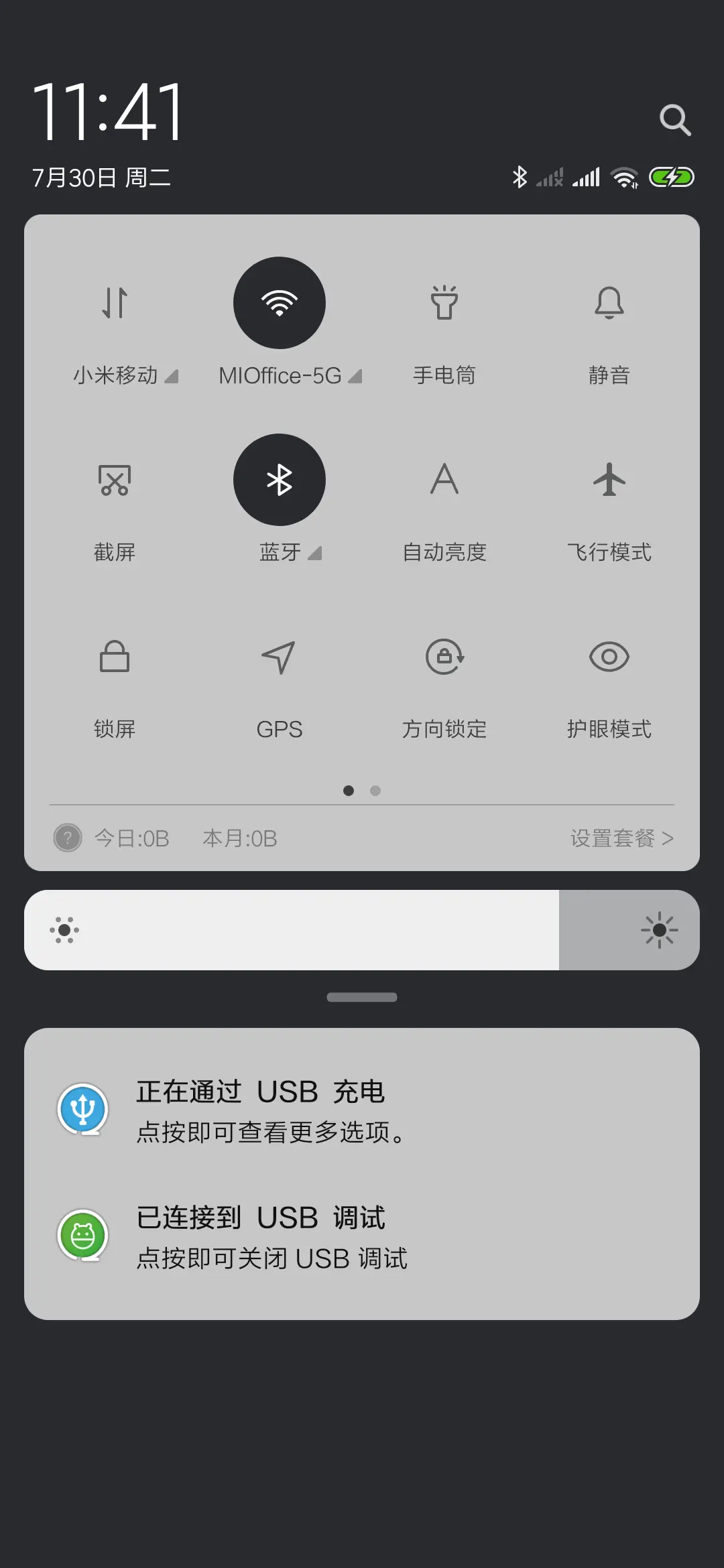
Task: Expand MIOffice-5G Wi-Fi network details
Action: [x=355, y=377]
